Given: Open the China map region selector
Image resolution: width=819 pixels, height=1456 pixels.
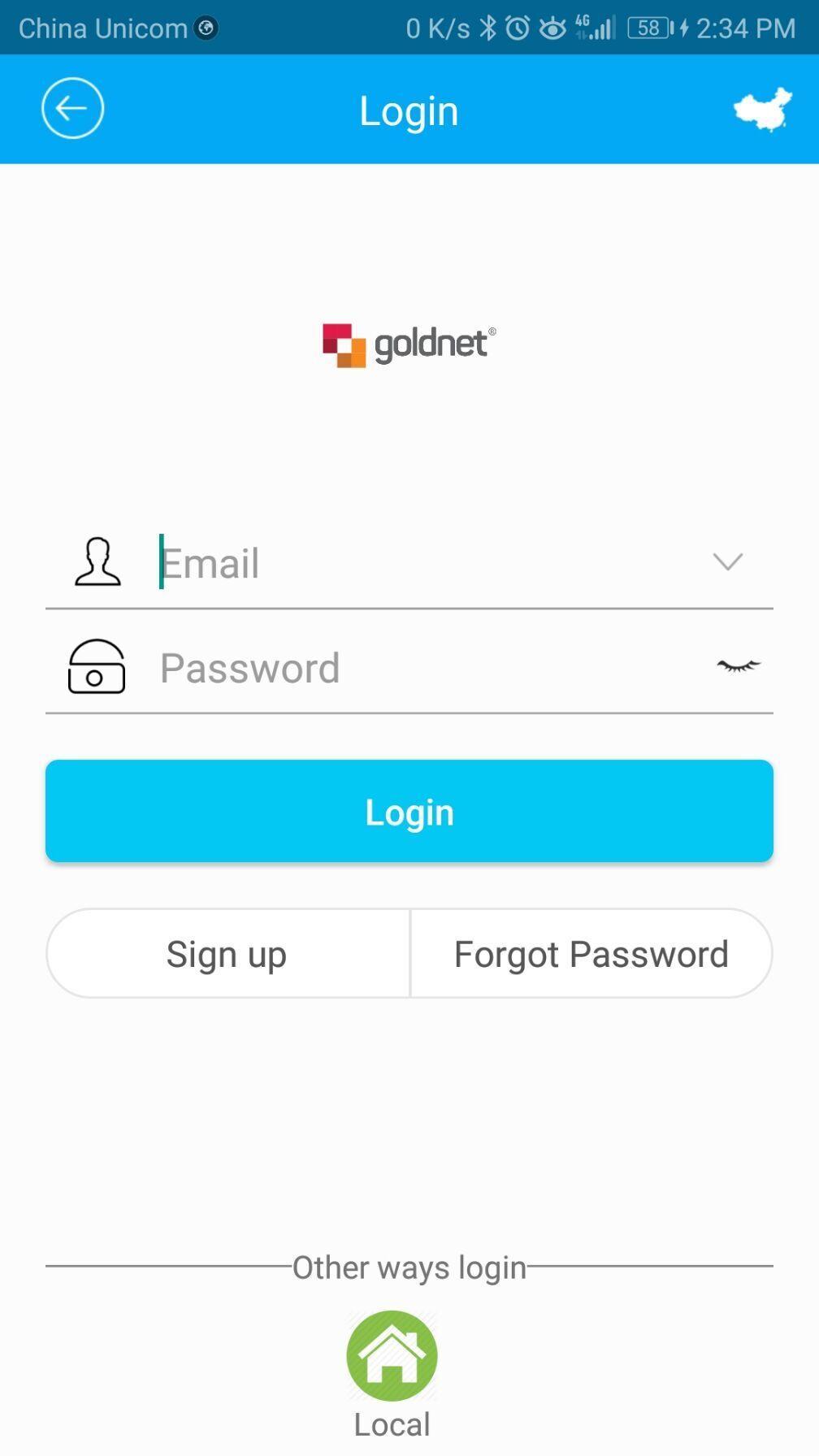Looking at the screenshot, I should tap(762, 109).
